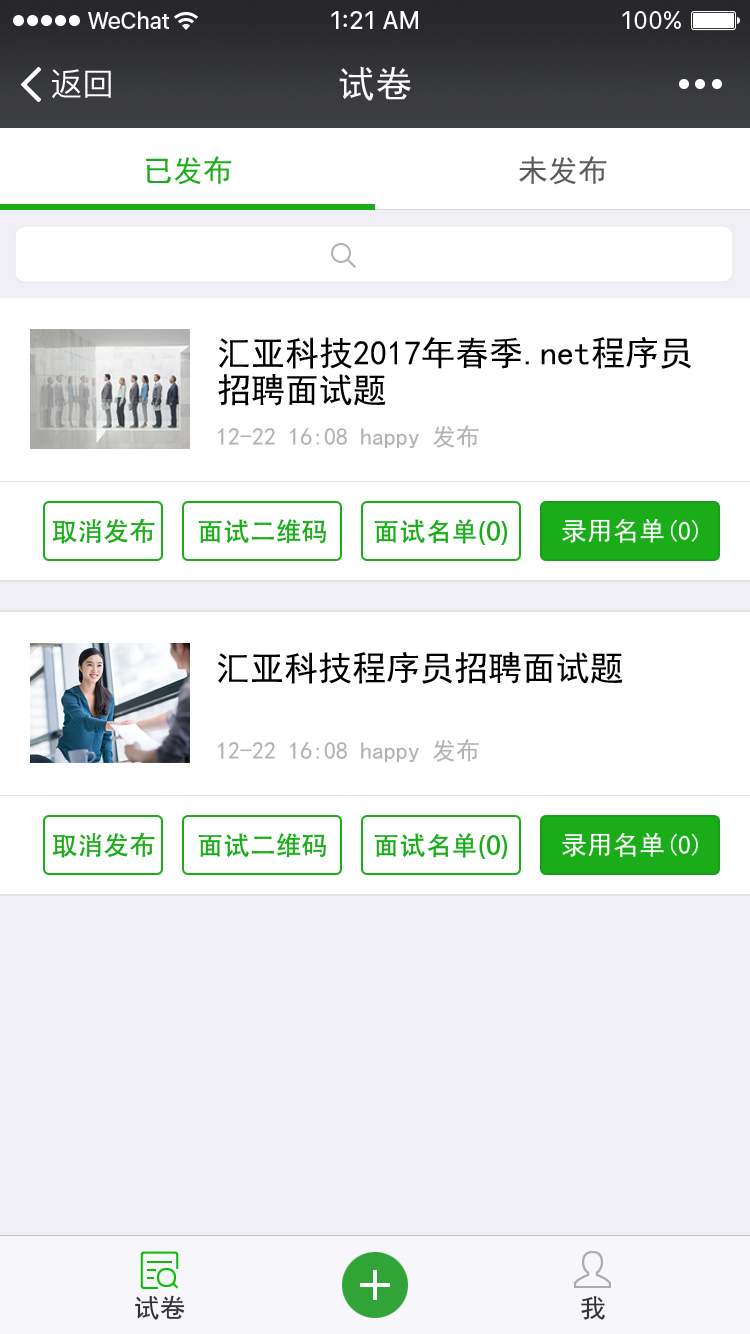Tap 取消发布 for 汇亚科技程序员招聘面试题
Viewport: 750px width, 1334px height.
point(103,845)
